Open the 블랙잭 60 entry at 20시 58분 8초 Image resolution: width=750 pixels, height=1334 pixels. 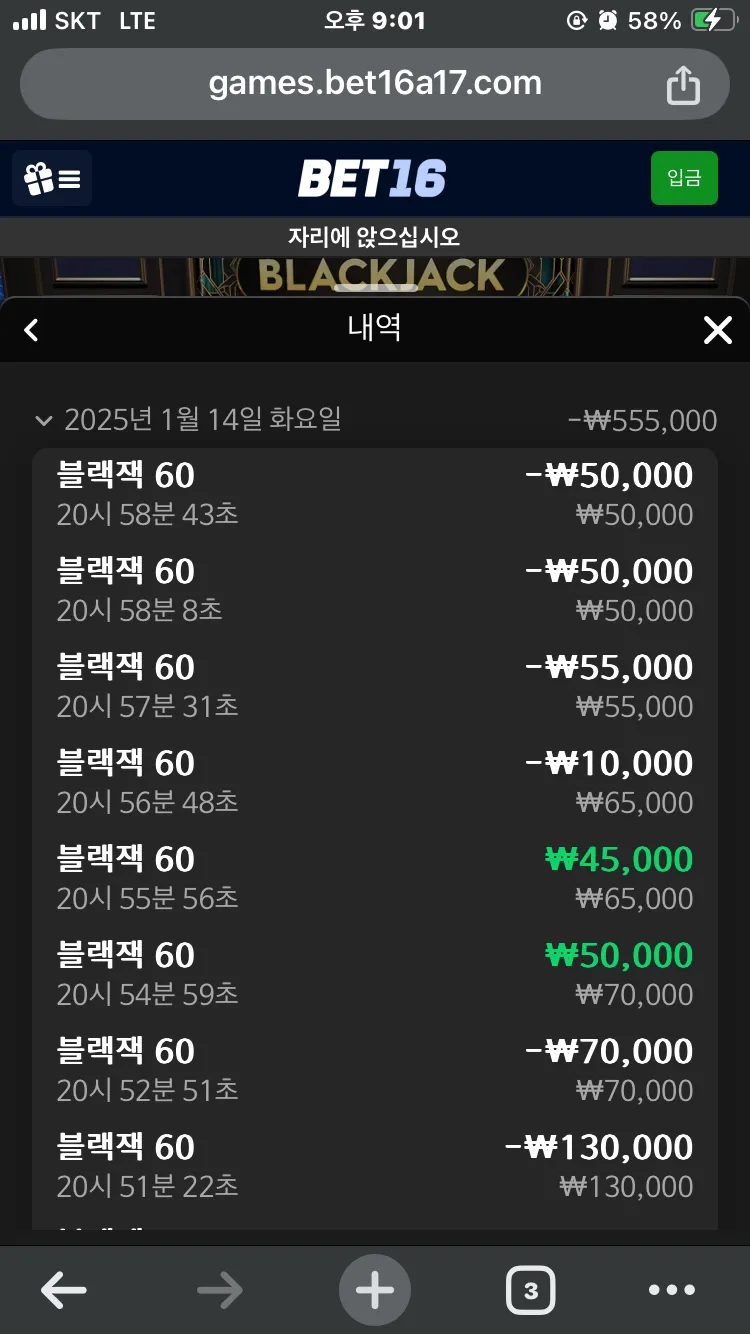pos(375,590)
